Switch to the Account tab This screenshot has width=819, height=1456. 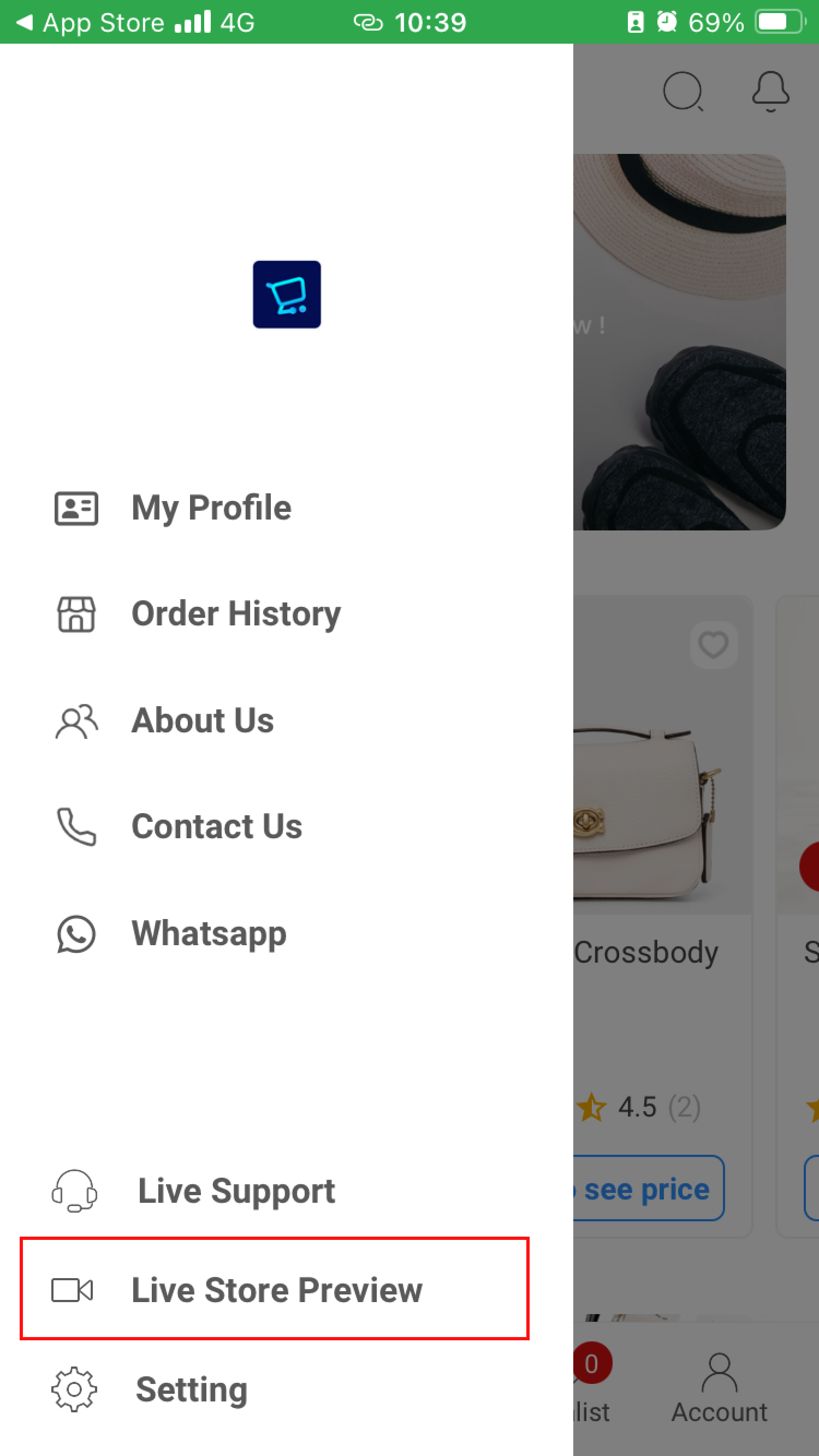719,1388
